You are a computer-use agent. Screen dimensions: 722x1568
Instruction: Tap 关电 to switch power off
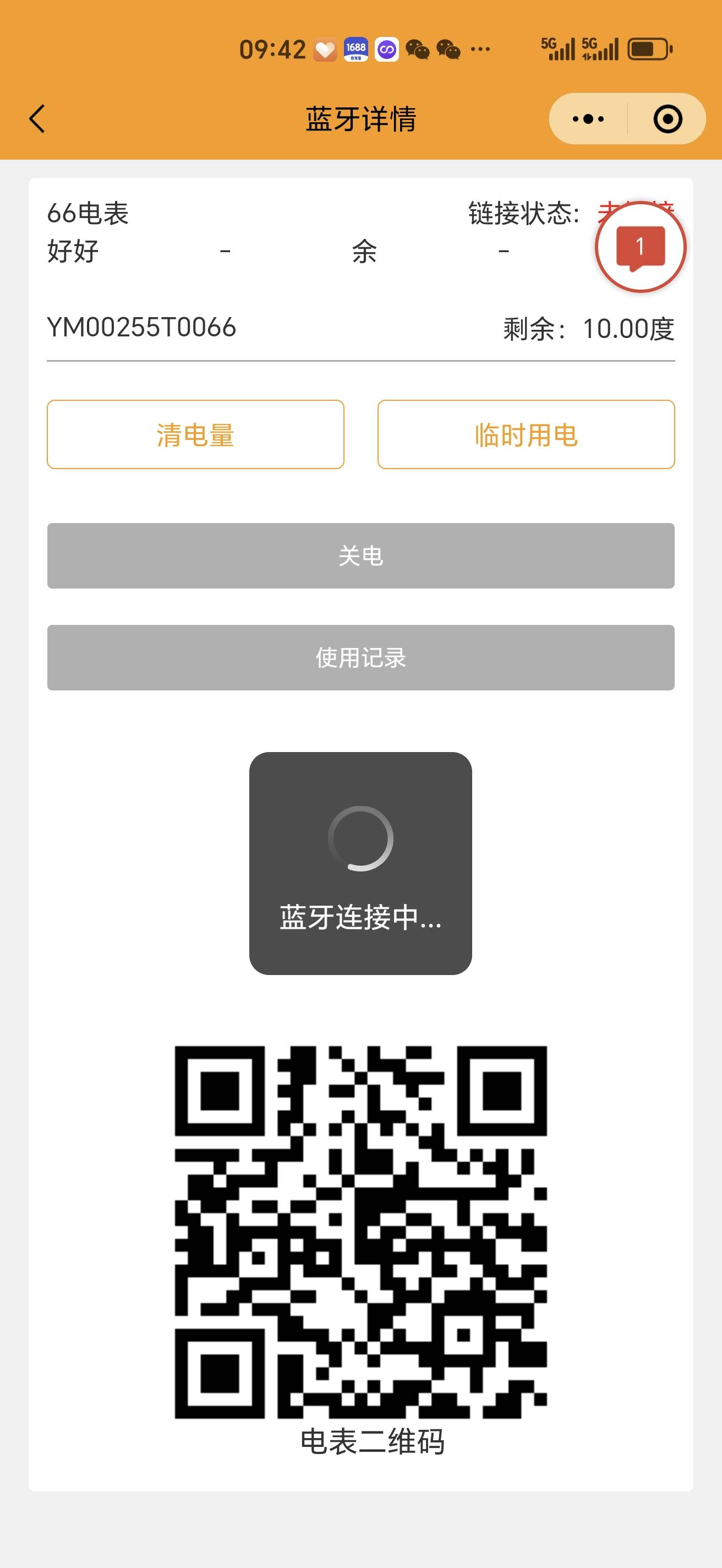click(x=360, y=556)
